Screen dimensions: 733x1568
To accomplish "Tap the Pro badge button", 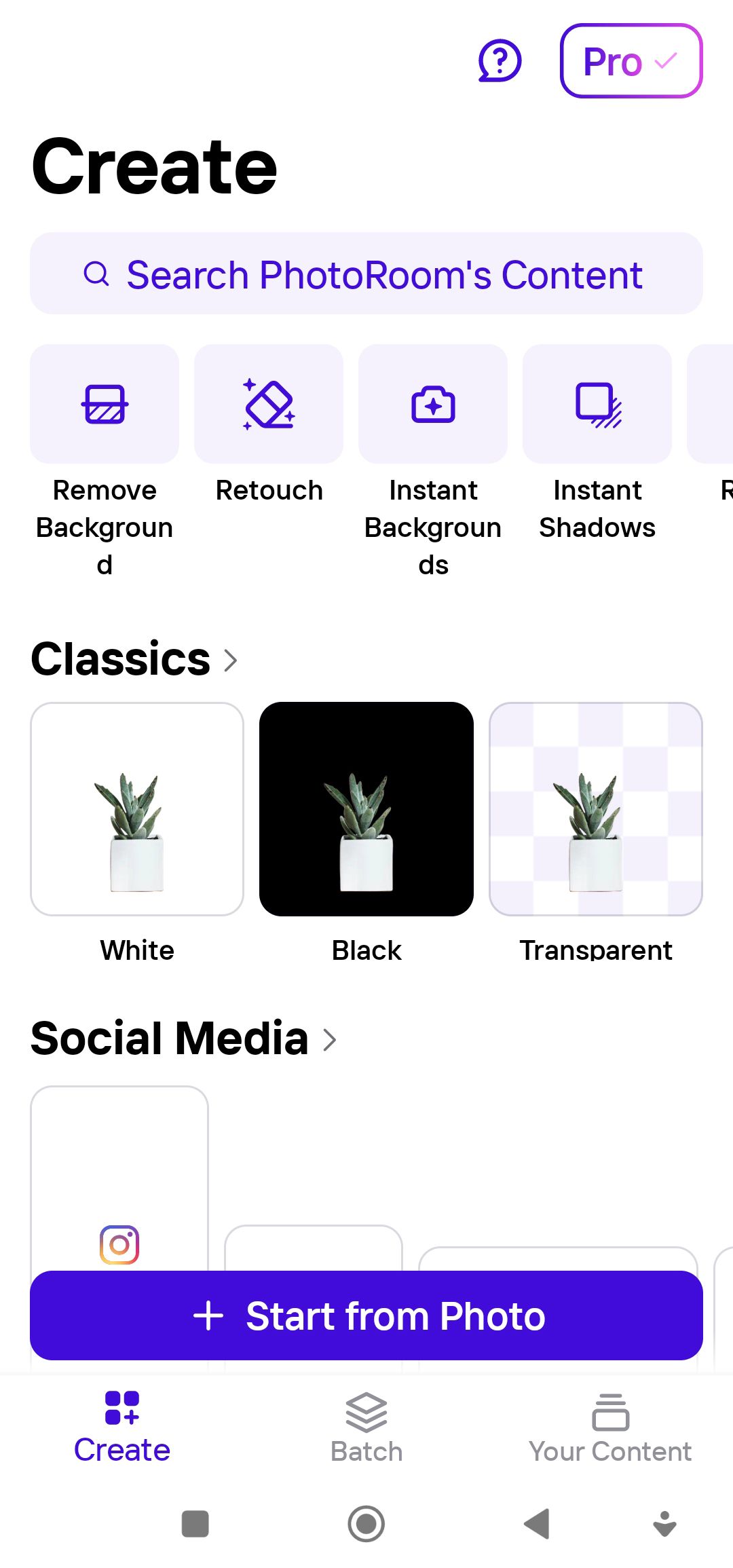I will 631,61.
